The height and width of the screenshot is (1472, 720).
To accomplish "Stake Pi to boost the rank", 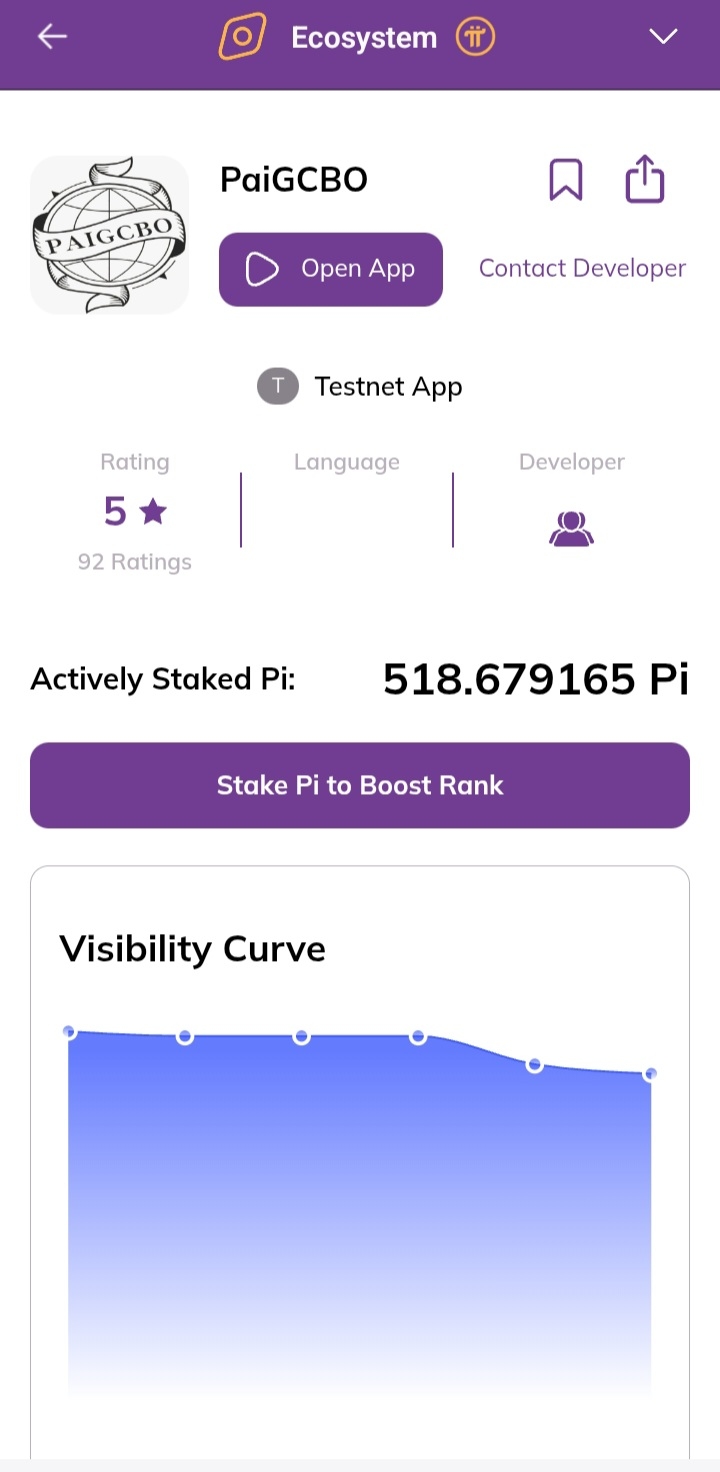I will point(360,785).
